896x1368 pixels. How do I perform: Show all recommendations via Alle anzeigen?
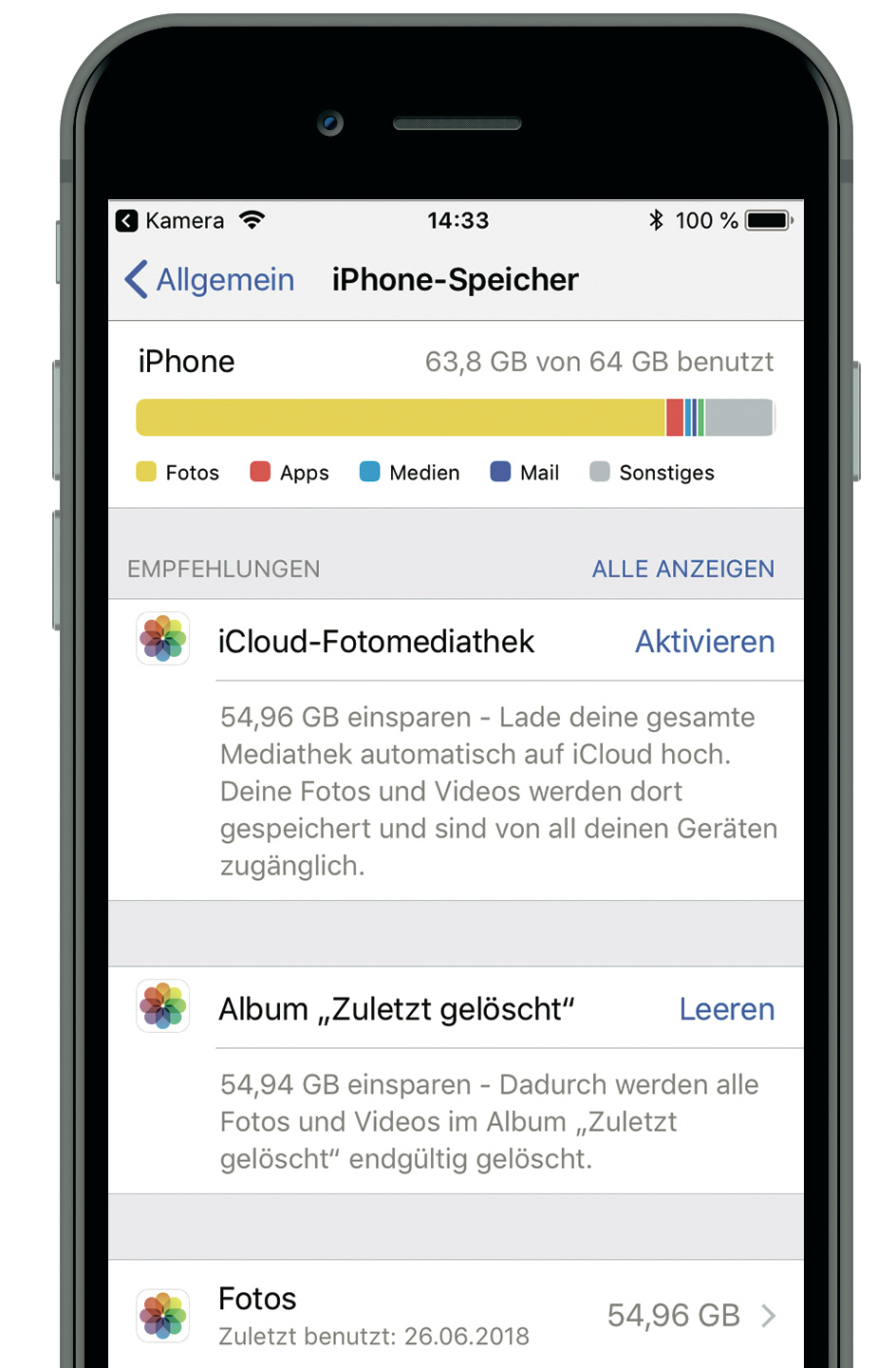(x=682, y=569)
